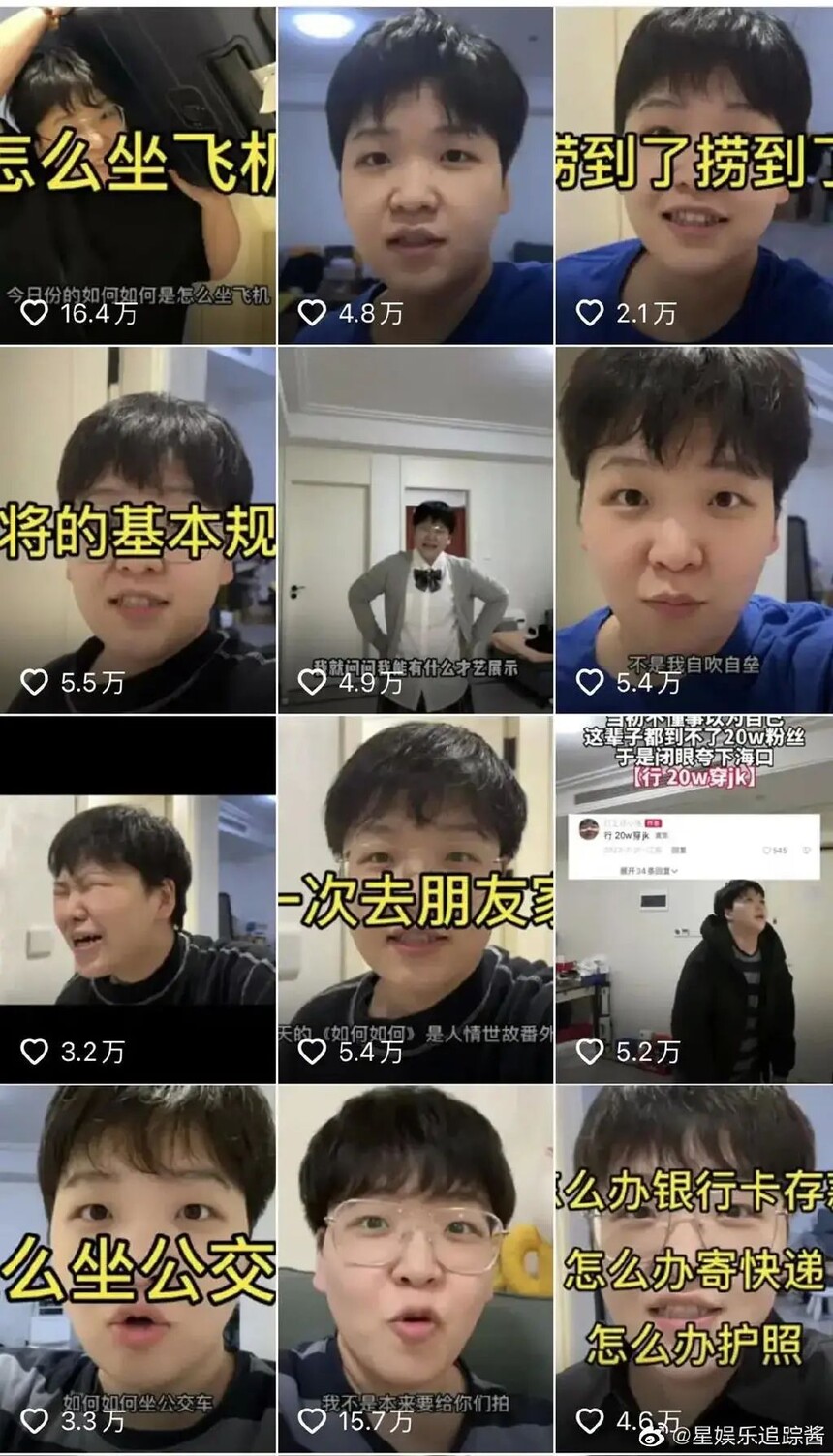Play the video with 4.8万 likes
The image size is (833, 1456).
pos(416,174)
